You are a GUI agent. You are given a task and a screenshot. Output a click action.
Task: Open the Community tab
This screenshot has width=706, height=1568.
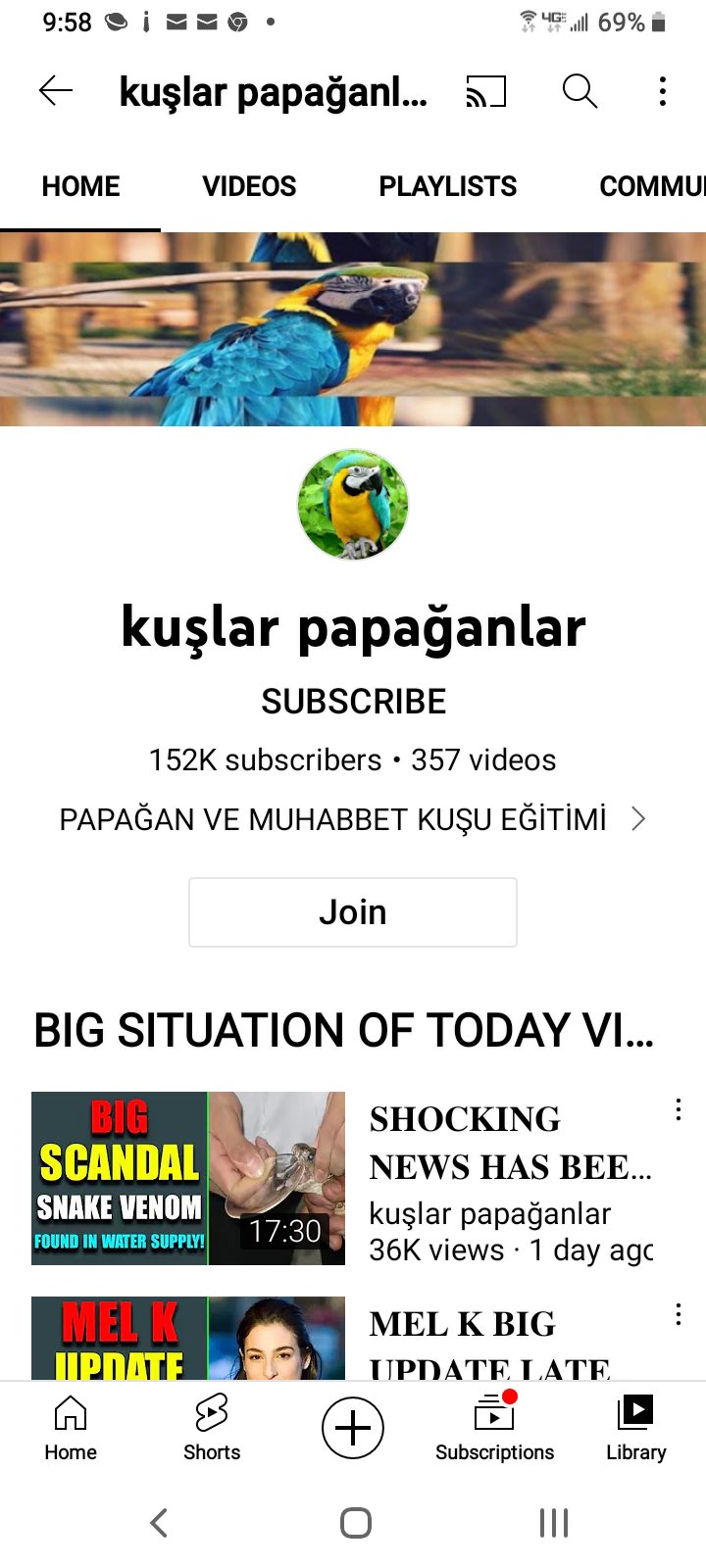[651, 186]
